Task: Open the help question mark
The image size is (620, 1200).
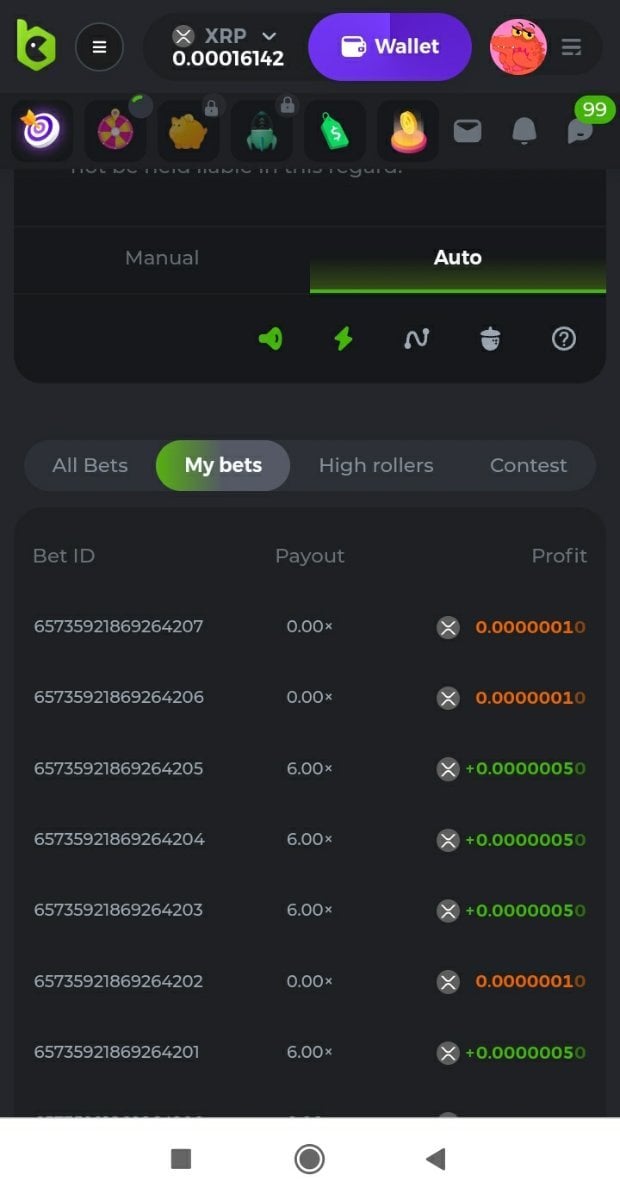Action: pyautogui.click(x=564, y=339)
